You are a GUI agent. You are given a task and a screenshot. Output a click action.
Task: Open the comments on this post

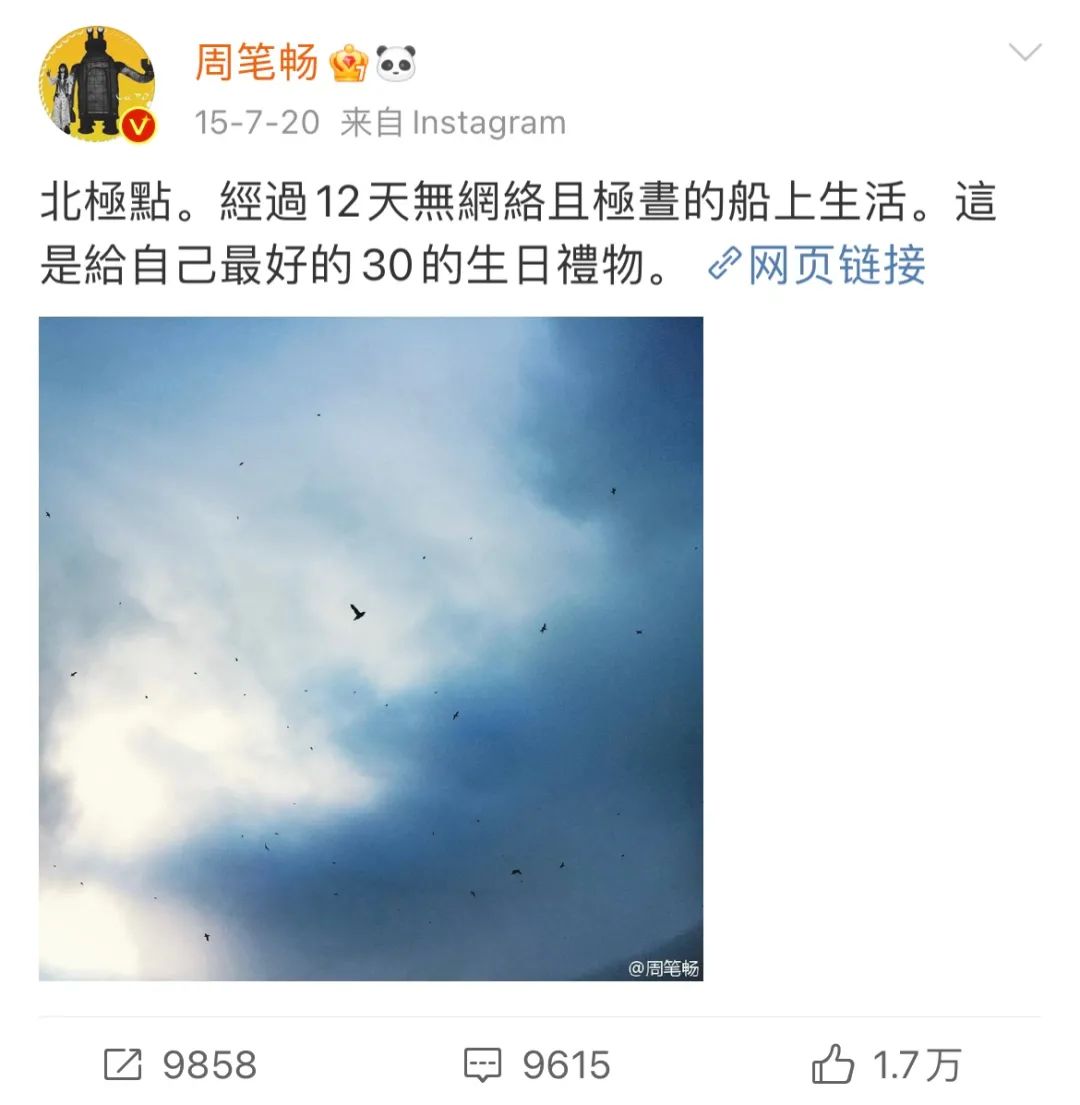pyautogui.click(x=537, y=1065)
